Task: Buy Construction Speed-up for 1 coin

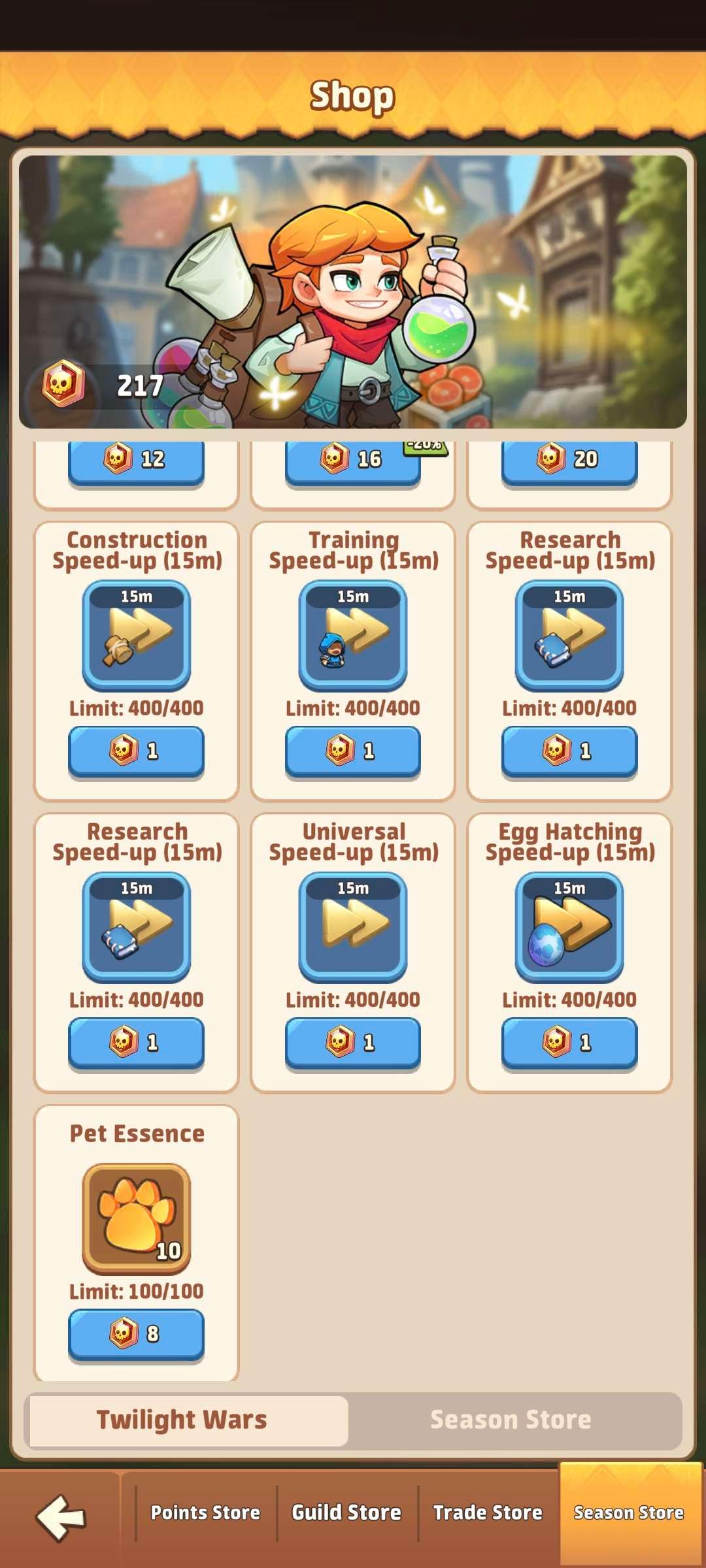Action: [x=136, y=751]
